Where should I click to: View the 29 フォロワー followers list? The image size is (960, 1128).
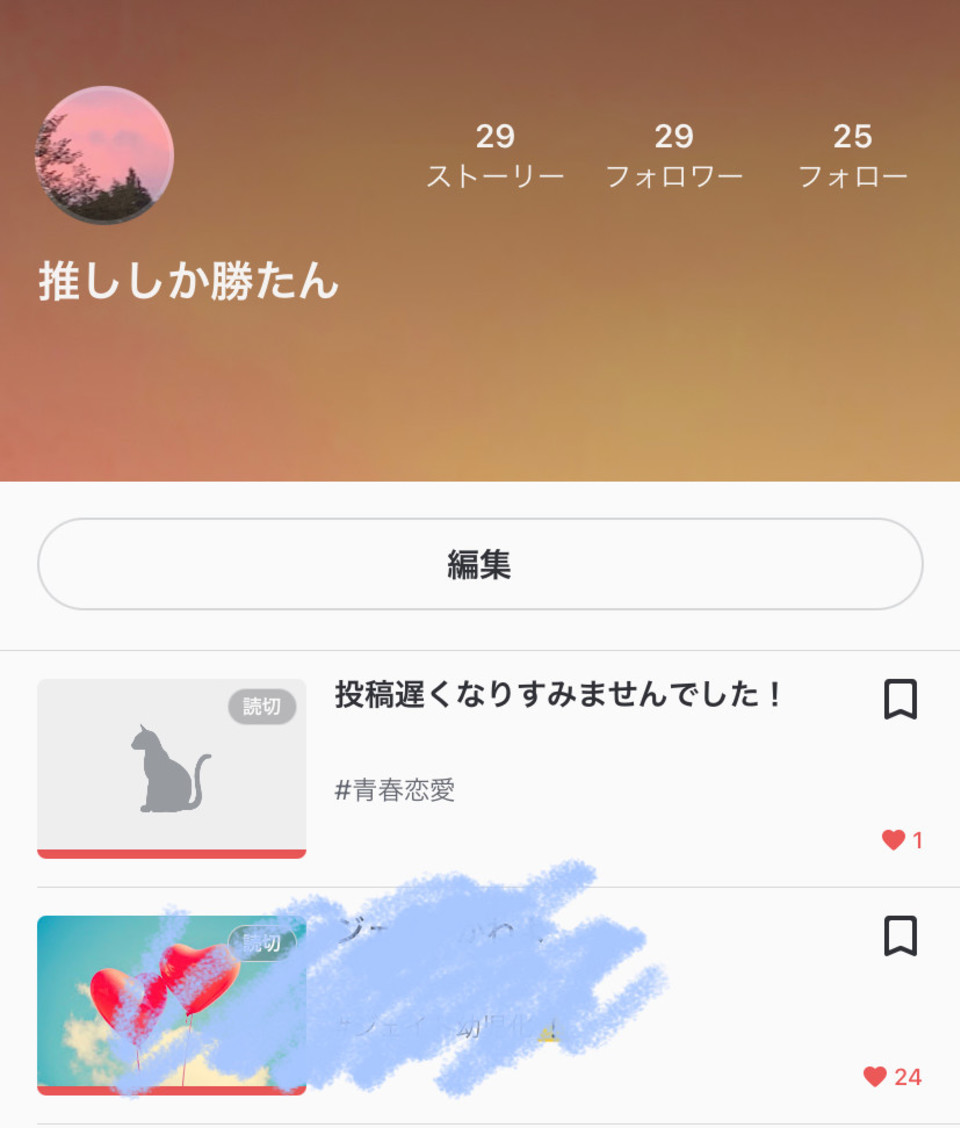pyautogui.click(x=674, y=155)
